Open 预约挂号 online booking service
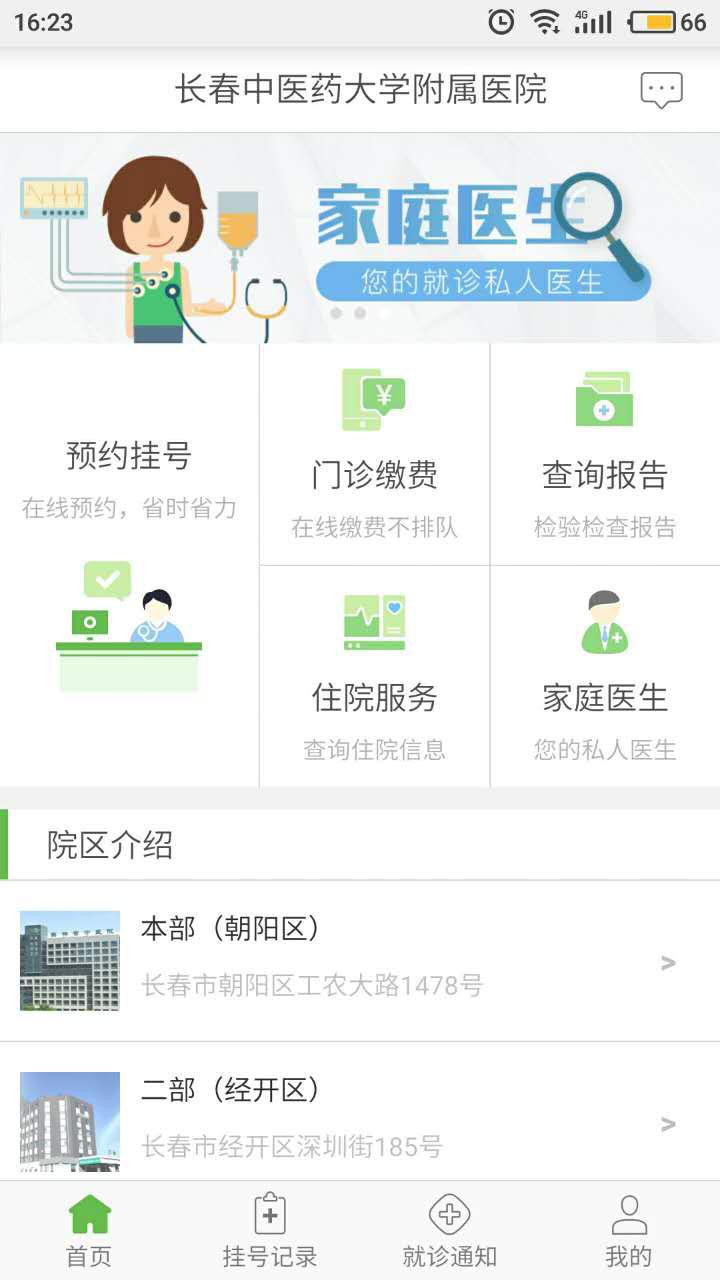720x1280 pixels. (x=128, y=456)
